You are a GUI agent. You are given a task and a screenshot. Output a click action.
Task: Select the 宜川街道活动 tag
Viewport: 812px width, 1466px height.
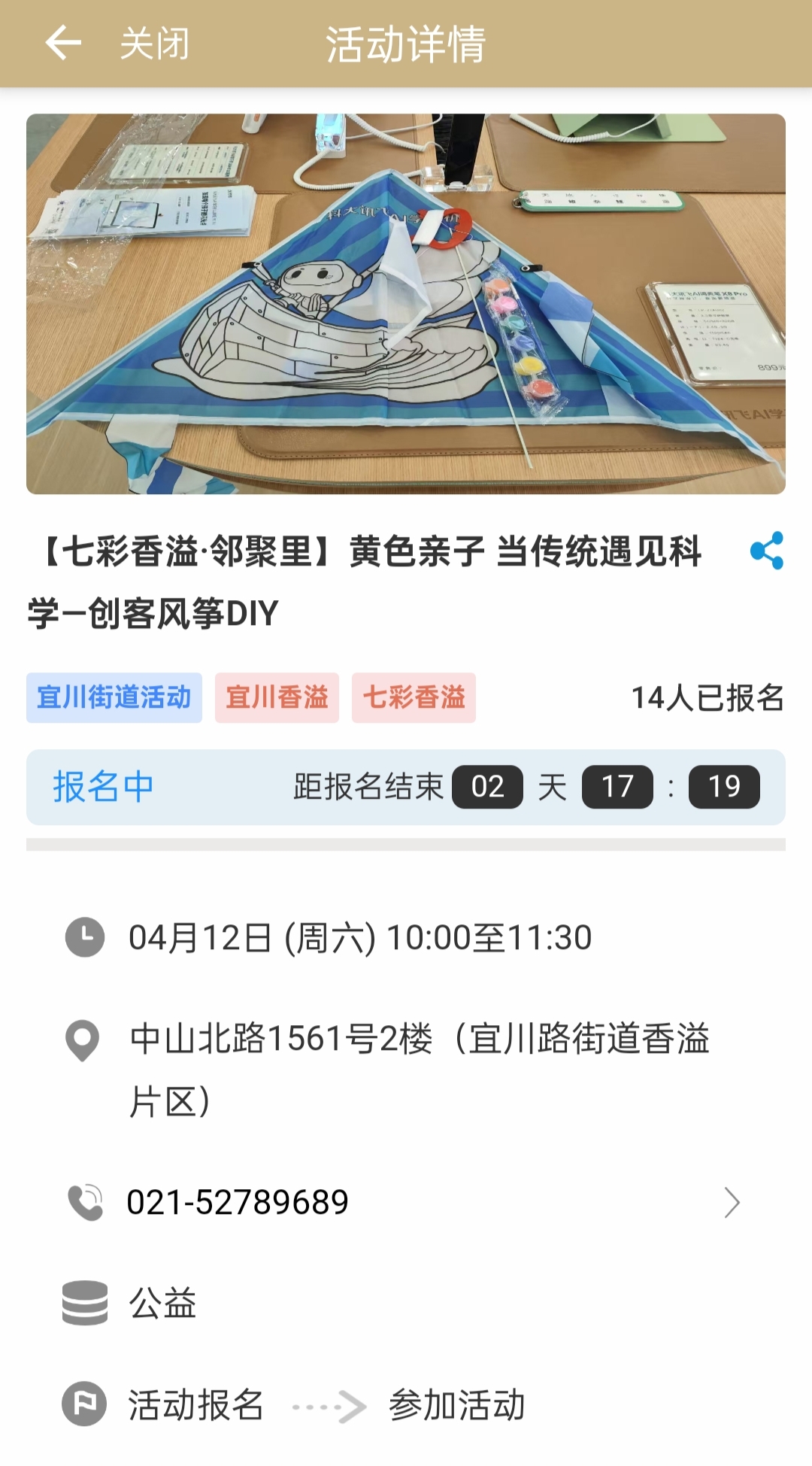coord(114,698)
